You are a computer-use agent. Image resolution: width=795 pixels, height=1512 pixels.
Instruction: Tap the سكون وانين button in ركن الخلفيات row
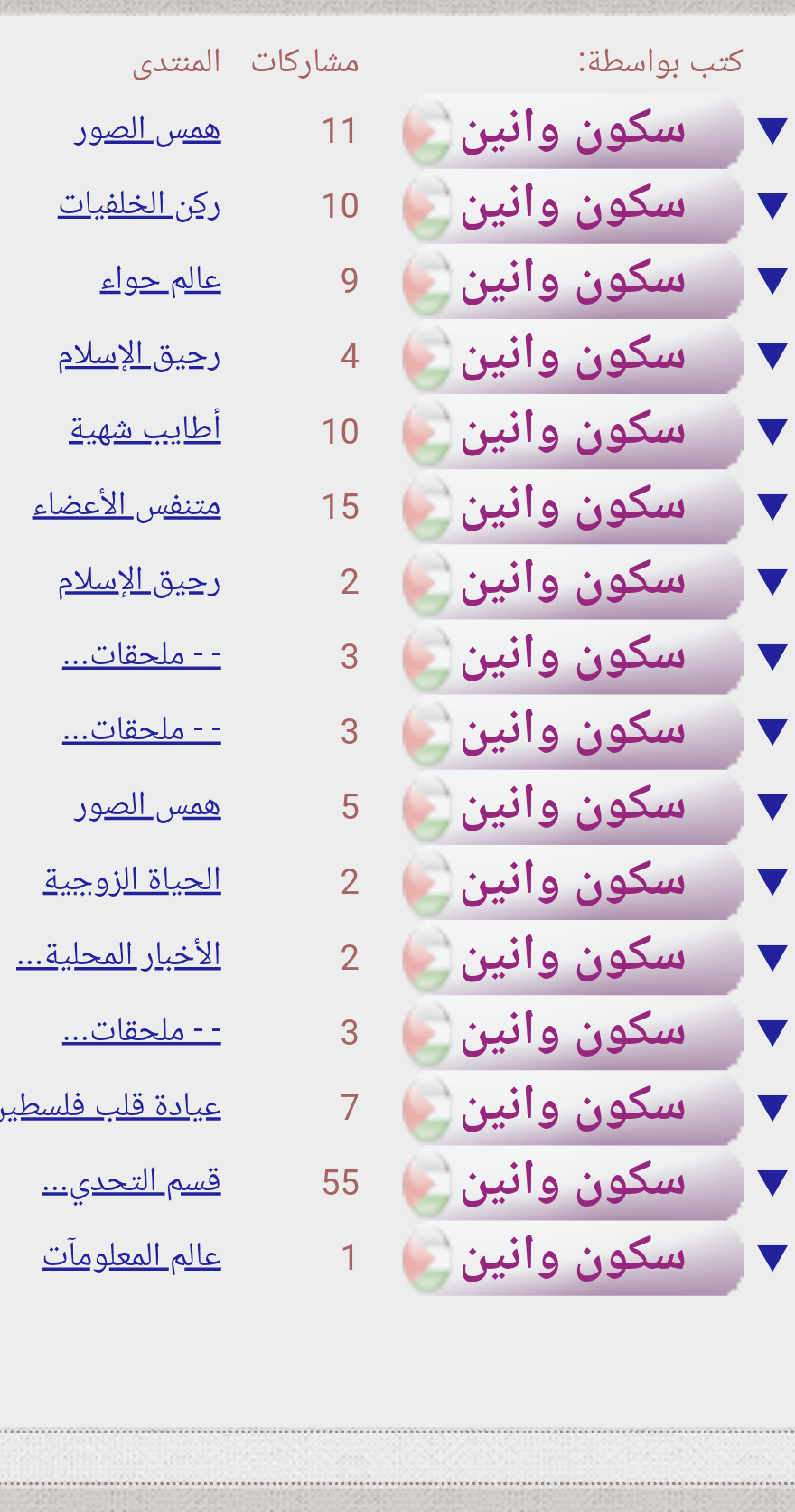[573, 206]
